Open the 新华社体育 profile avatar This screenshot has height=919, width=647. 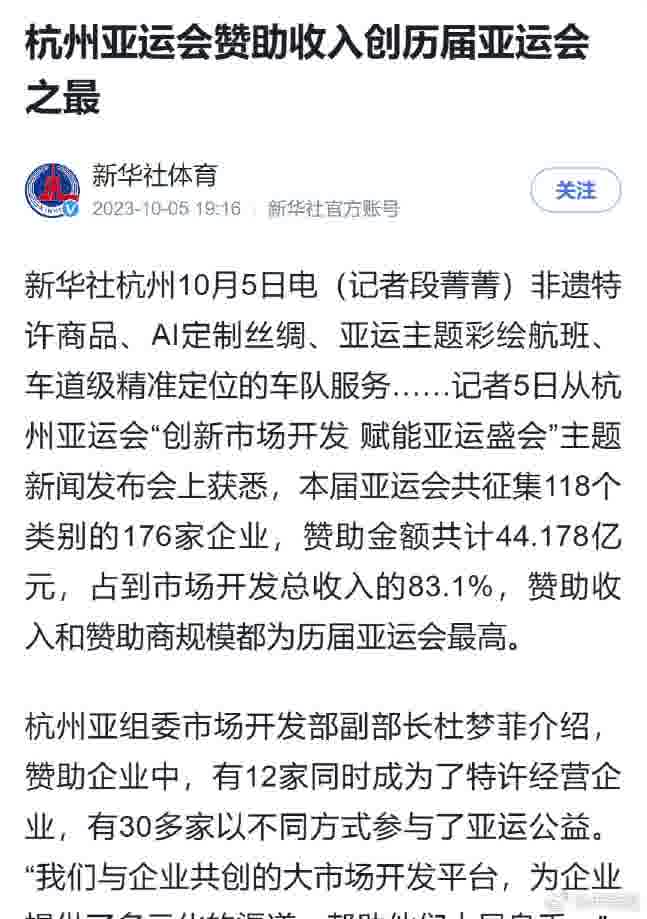[52, 190]
